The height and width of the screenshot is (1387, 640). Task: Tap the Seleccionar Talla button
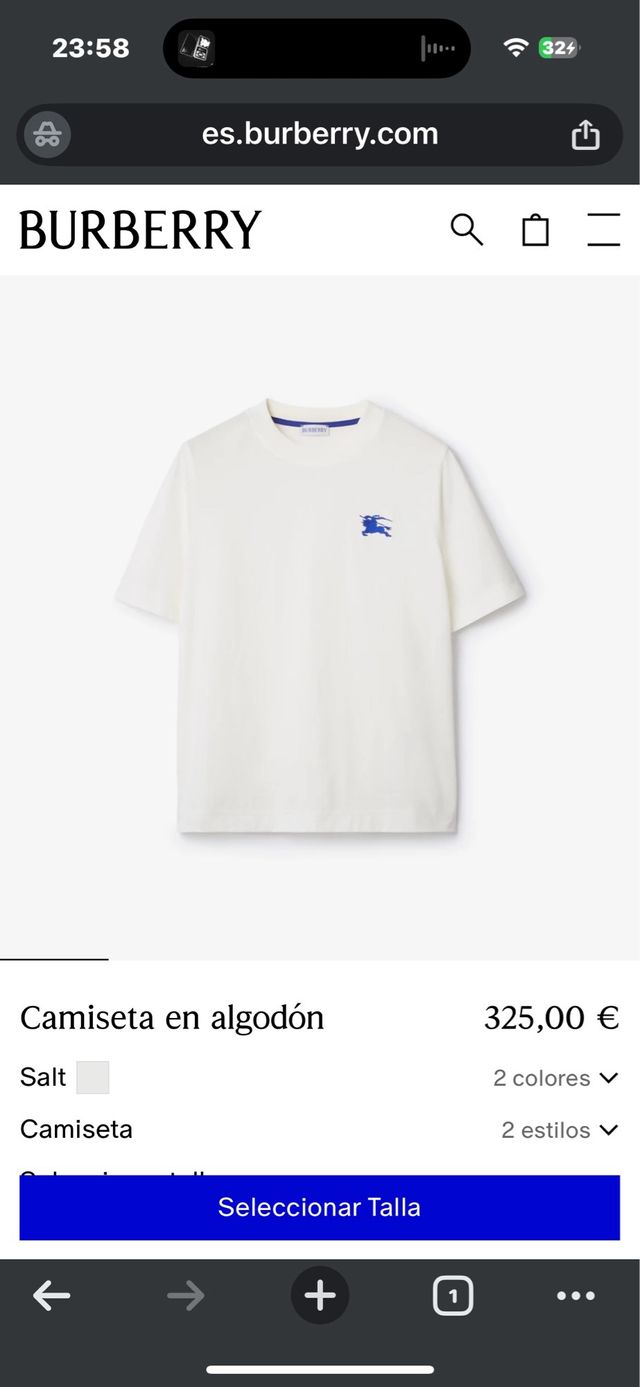(320, 1207)
